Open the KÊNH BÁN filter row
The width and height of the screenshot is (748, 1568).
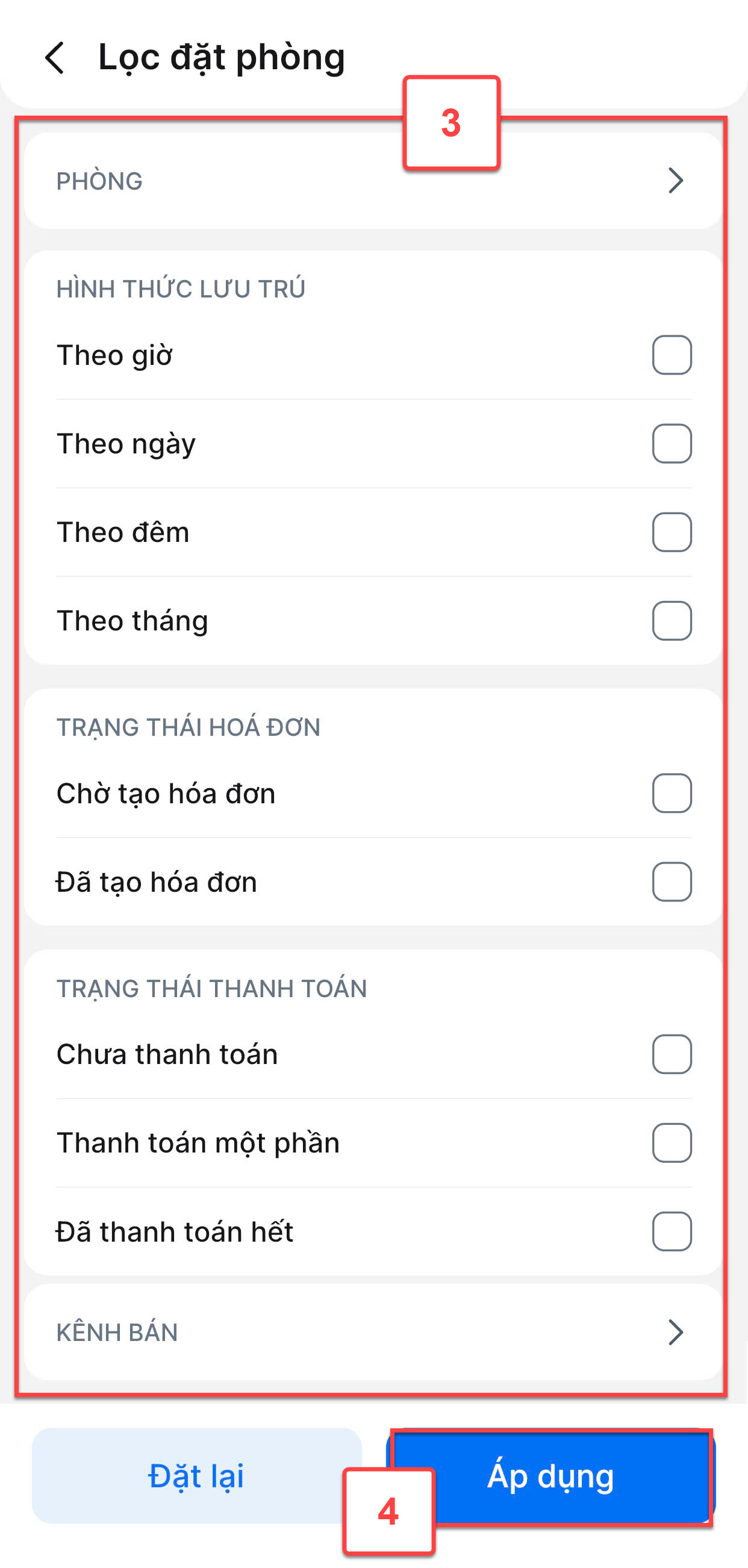[x=373, y=1333]
